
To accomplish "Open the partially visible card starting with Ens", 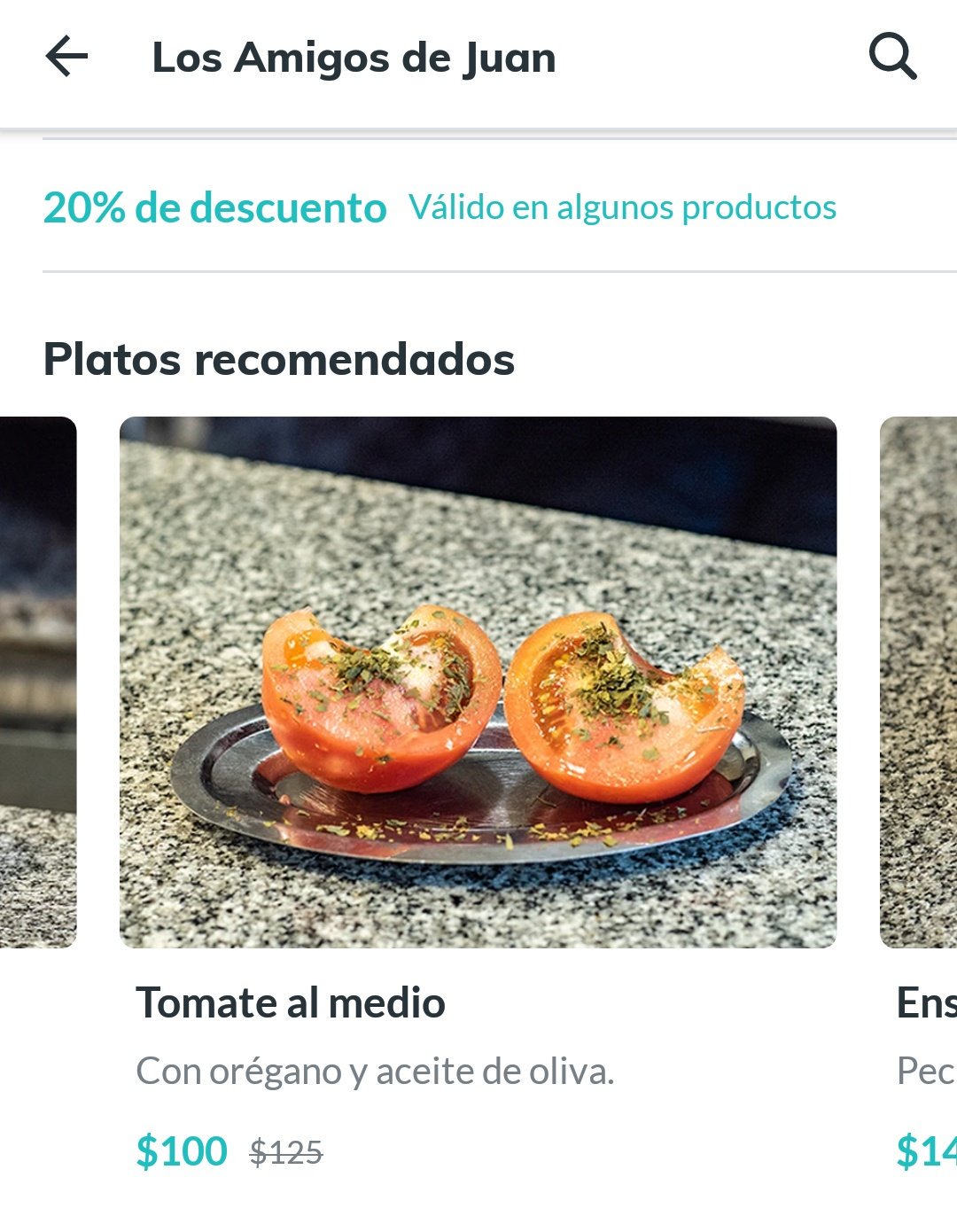I will coord(919,682).
